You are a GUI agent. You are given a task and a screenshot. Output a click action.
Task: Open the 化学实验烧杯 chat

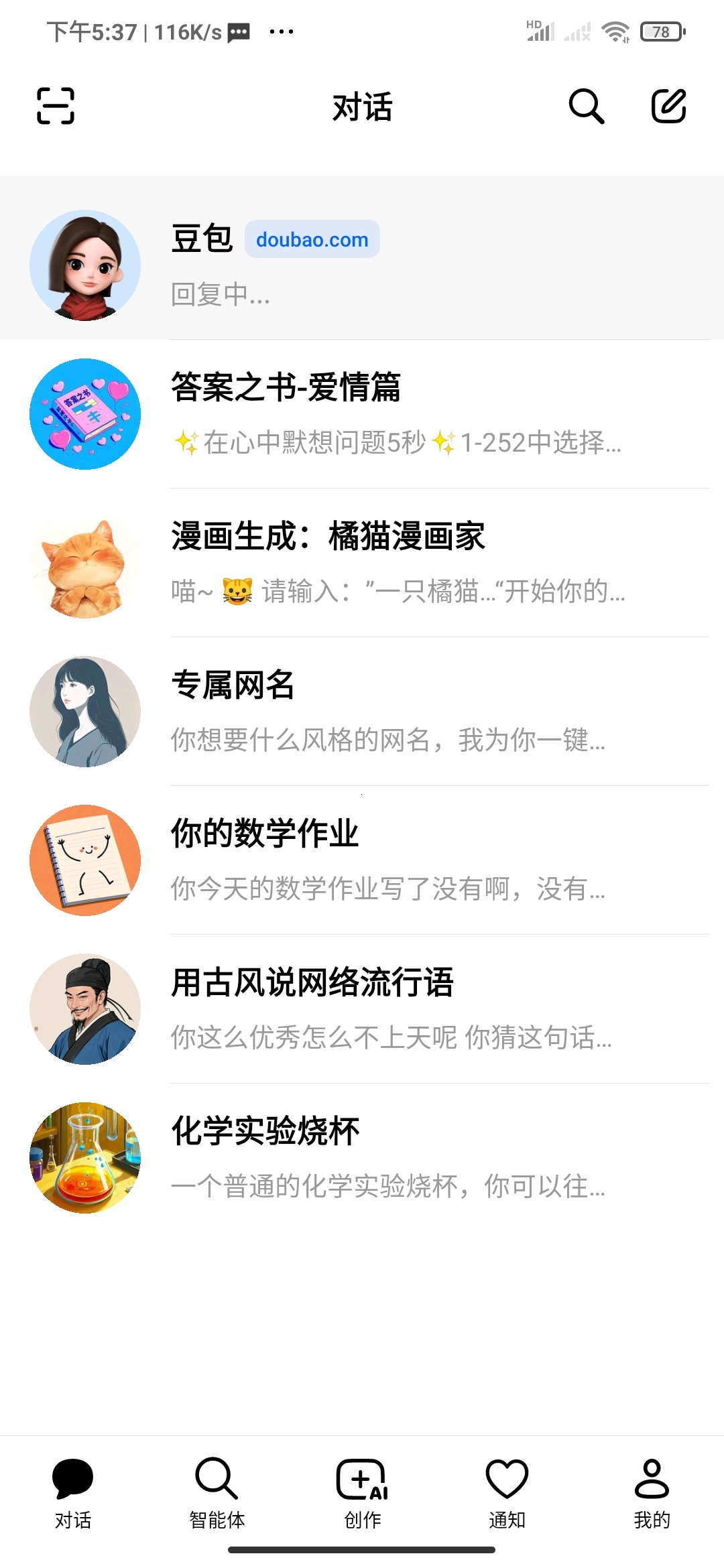[362, 1158]
